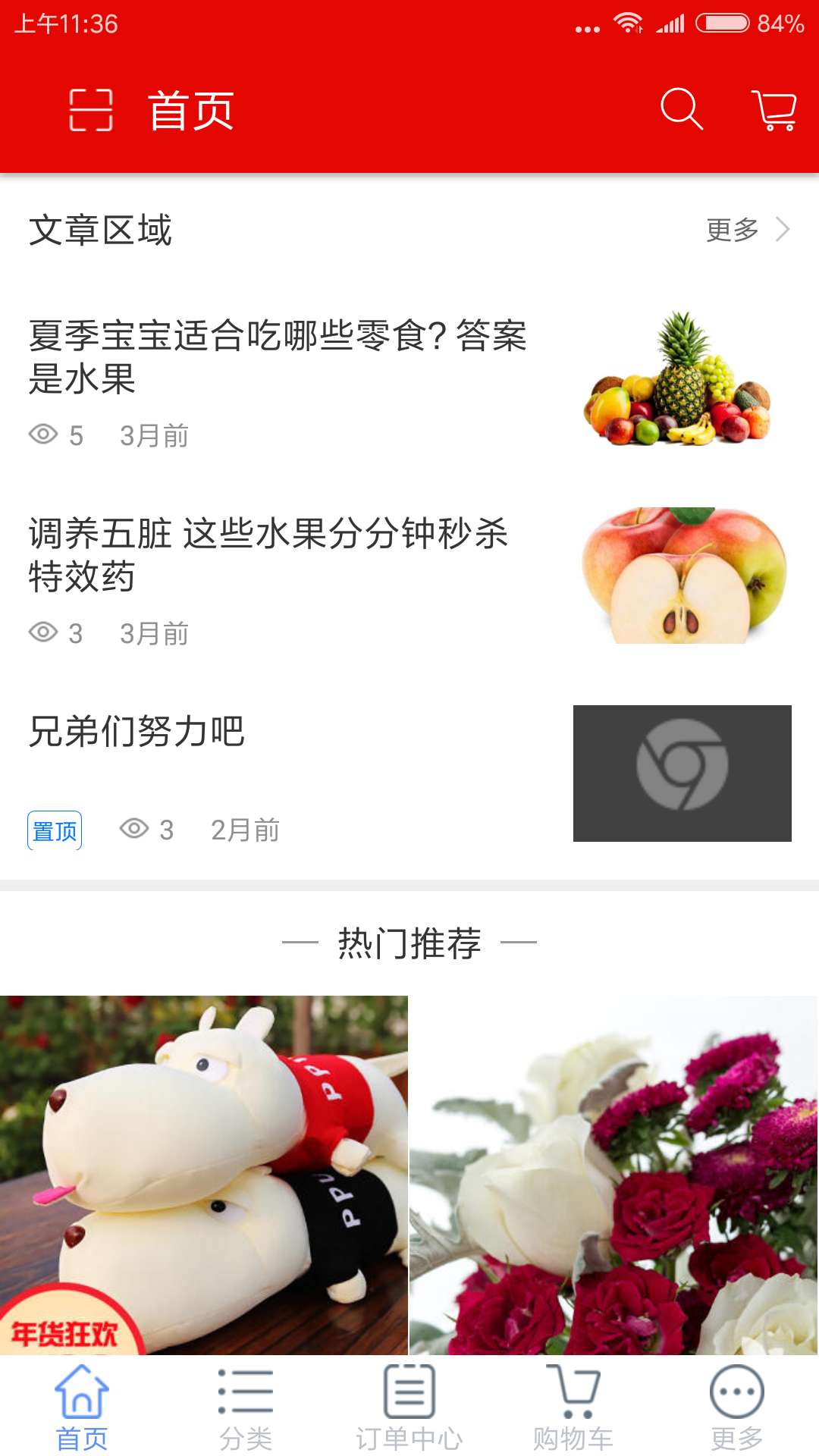Image resolution: width=819 pixels, height=1456 pixels.
Task: Open the 更多 tab in bottom bar
Action: tap(737, 1407)
